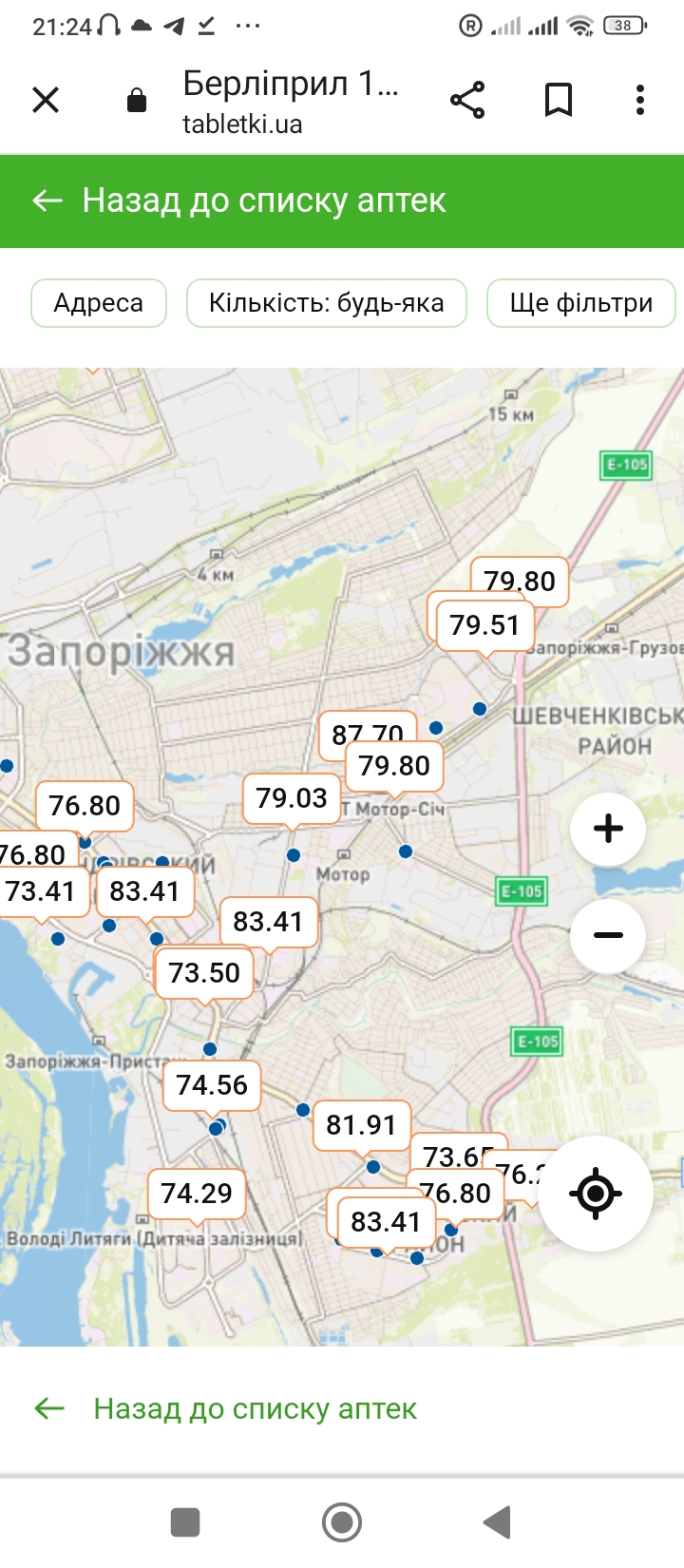Screen dimensions: 684x1568
Task: Share the tabletki.ua page
Action: click(466, 100)
